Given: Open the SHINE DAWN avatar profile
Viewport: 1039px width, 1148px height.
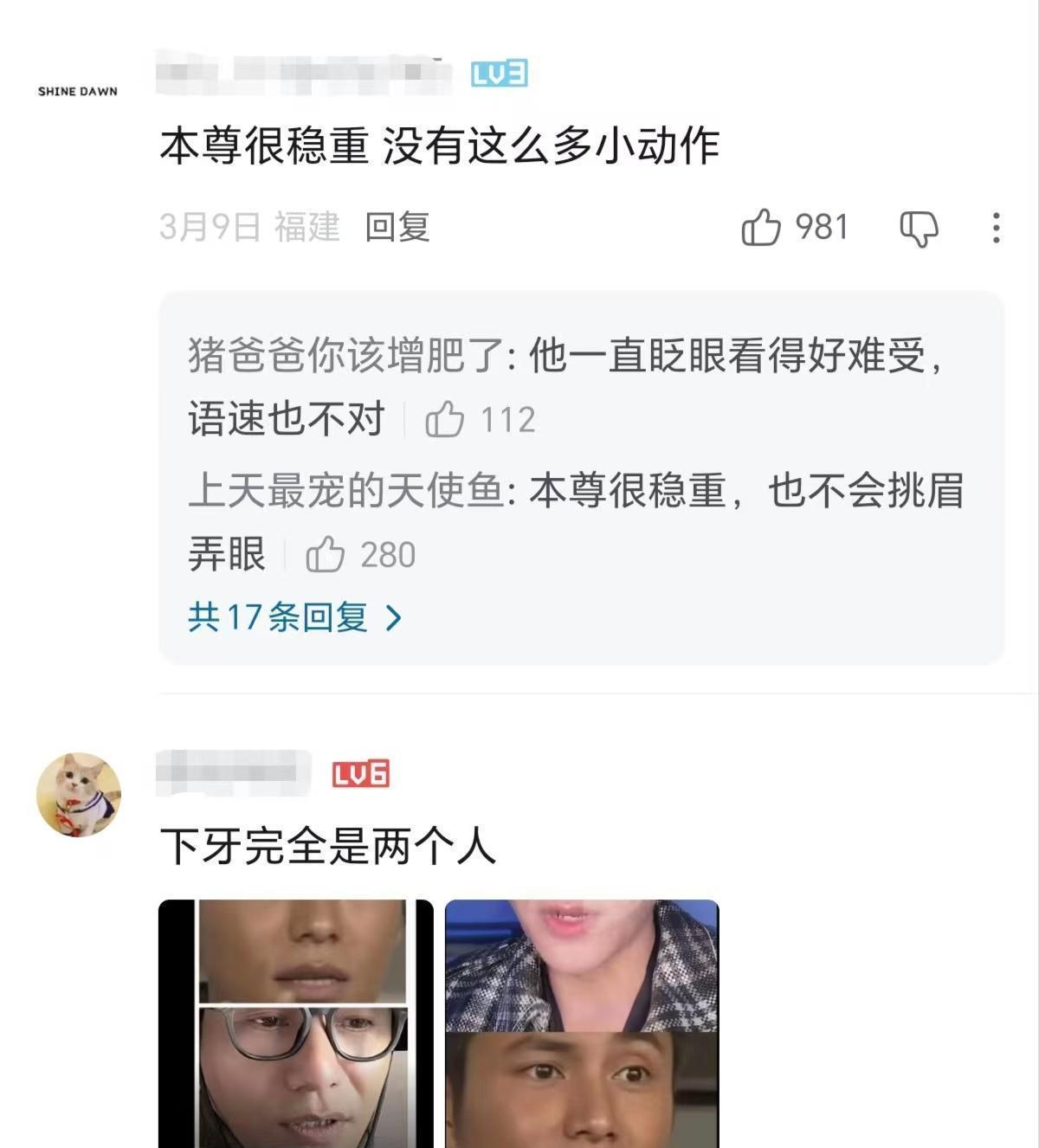Looking at the screenshot, I should tap(78, 91).
